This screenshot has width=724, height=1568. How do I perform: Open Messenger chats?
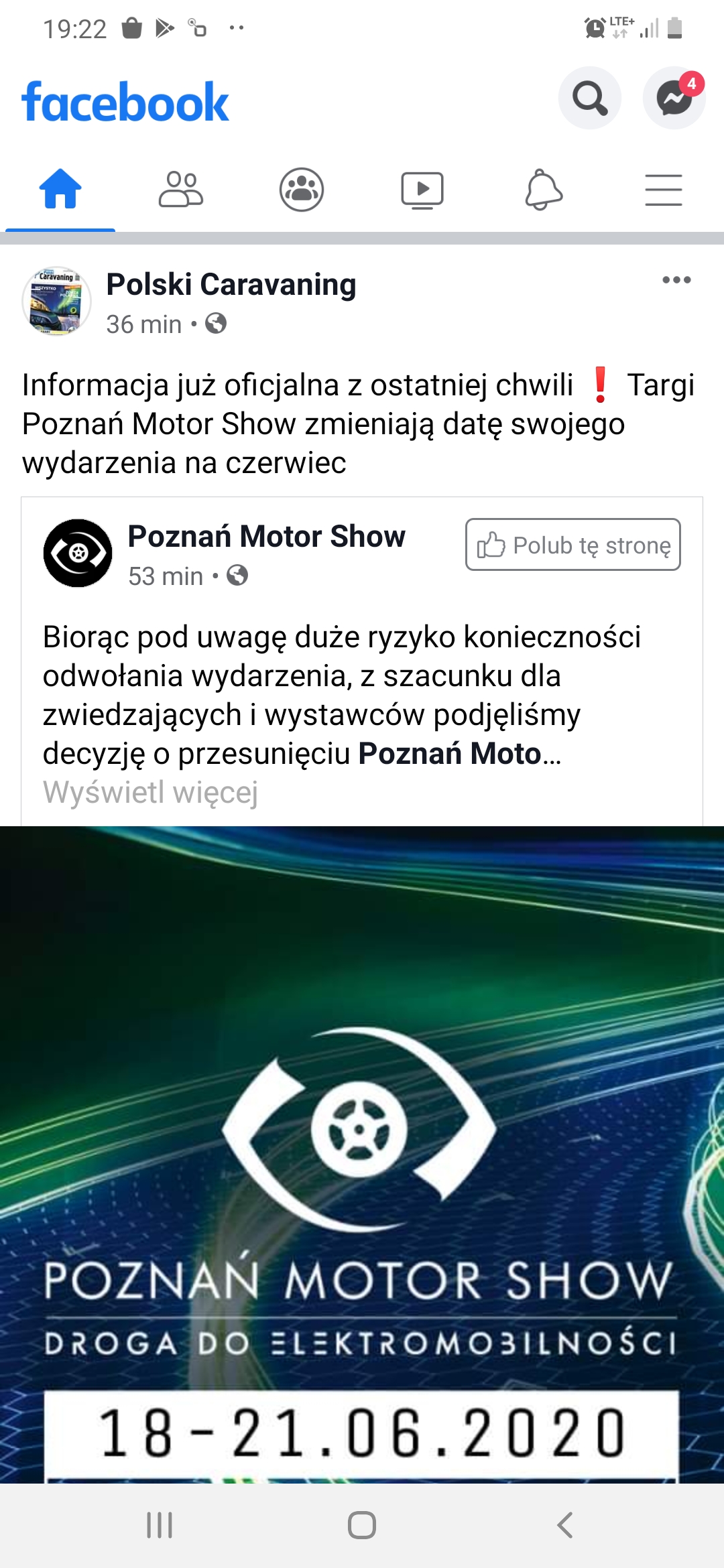[674, 99]
